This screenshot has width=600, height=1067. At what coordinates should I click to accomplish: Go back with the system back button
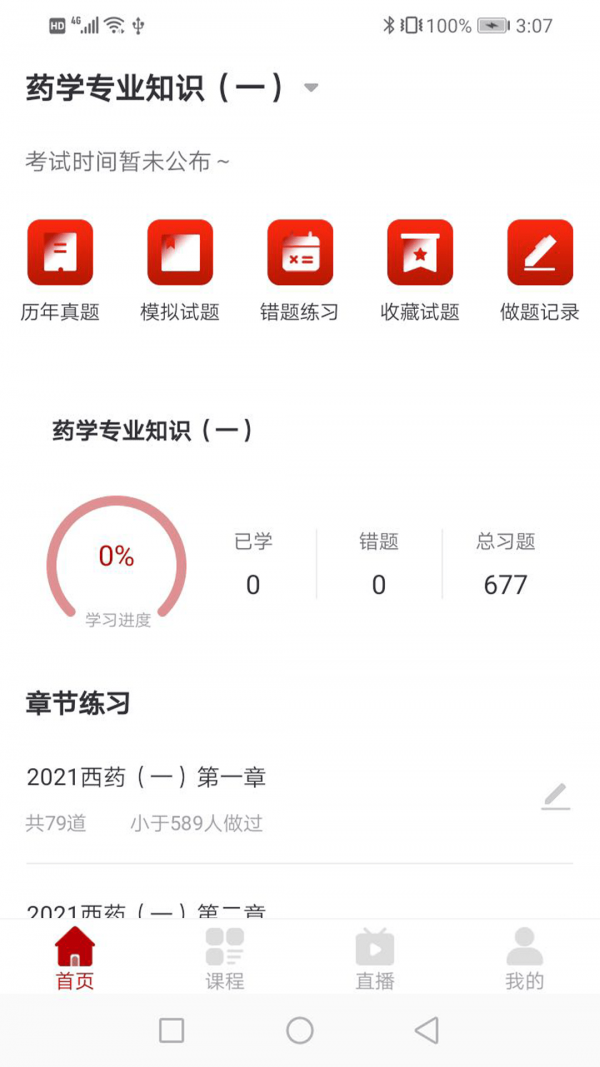[x=427, y=1030]
